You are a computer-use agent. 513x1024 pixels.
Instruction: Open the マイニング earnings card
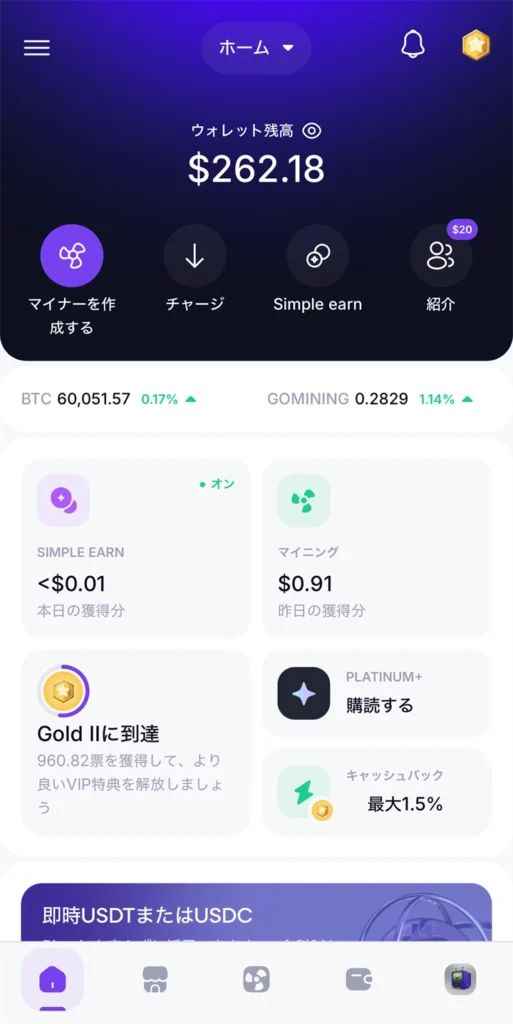[x=377, y=548]
